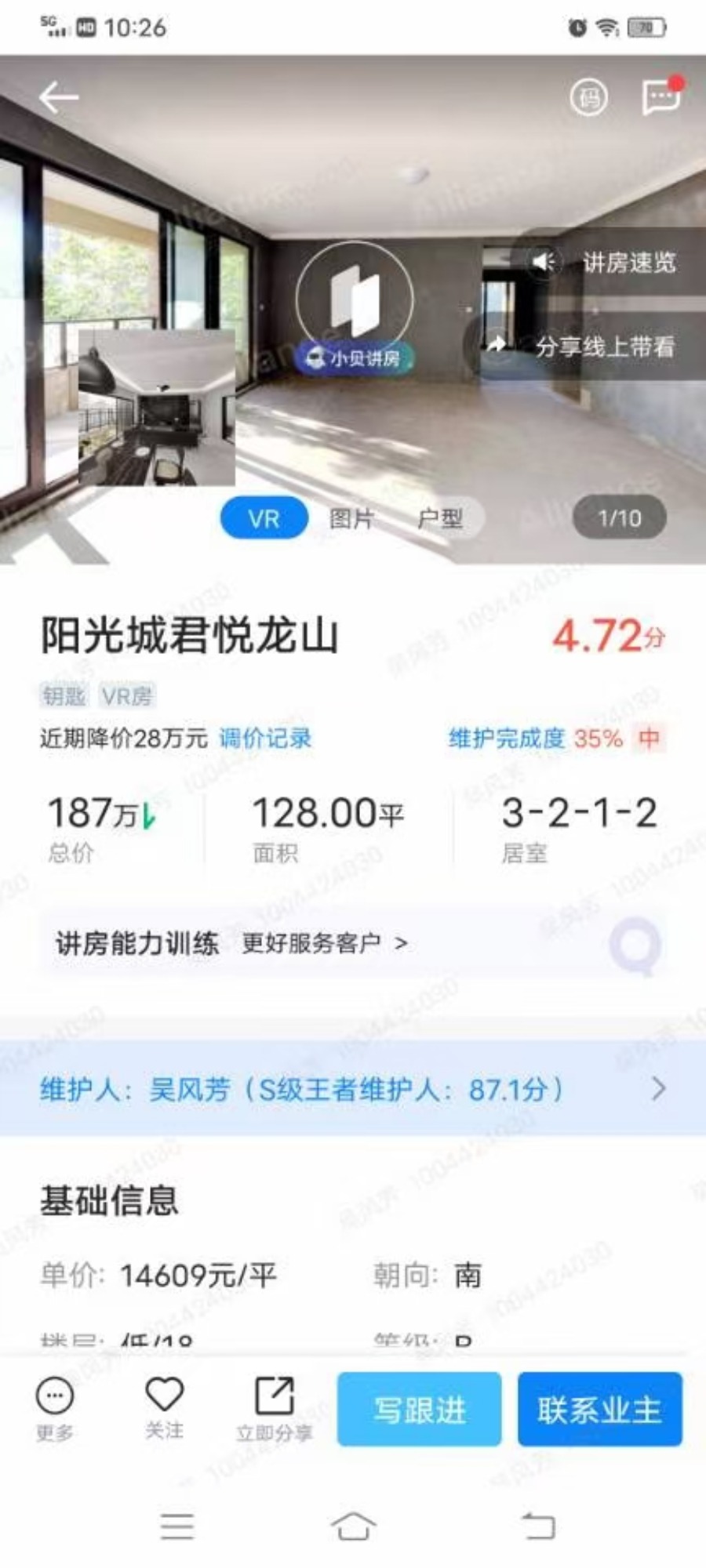Open the 更多 menu

55,1409
